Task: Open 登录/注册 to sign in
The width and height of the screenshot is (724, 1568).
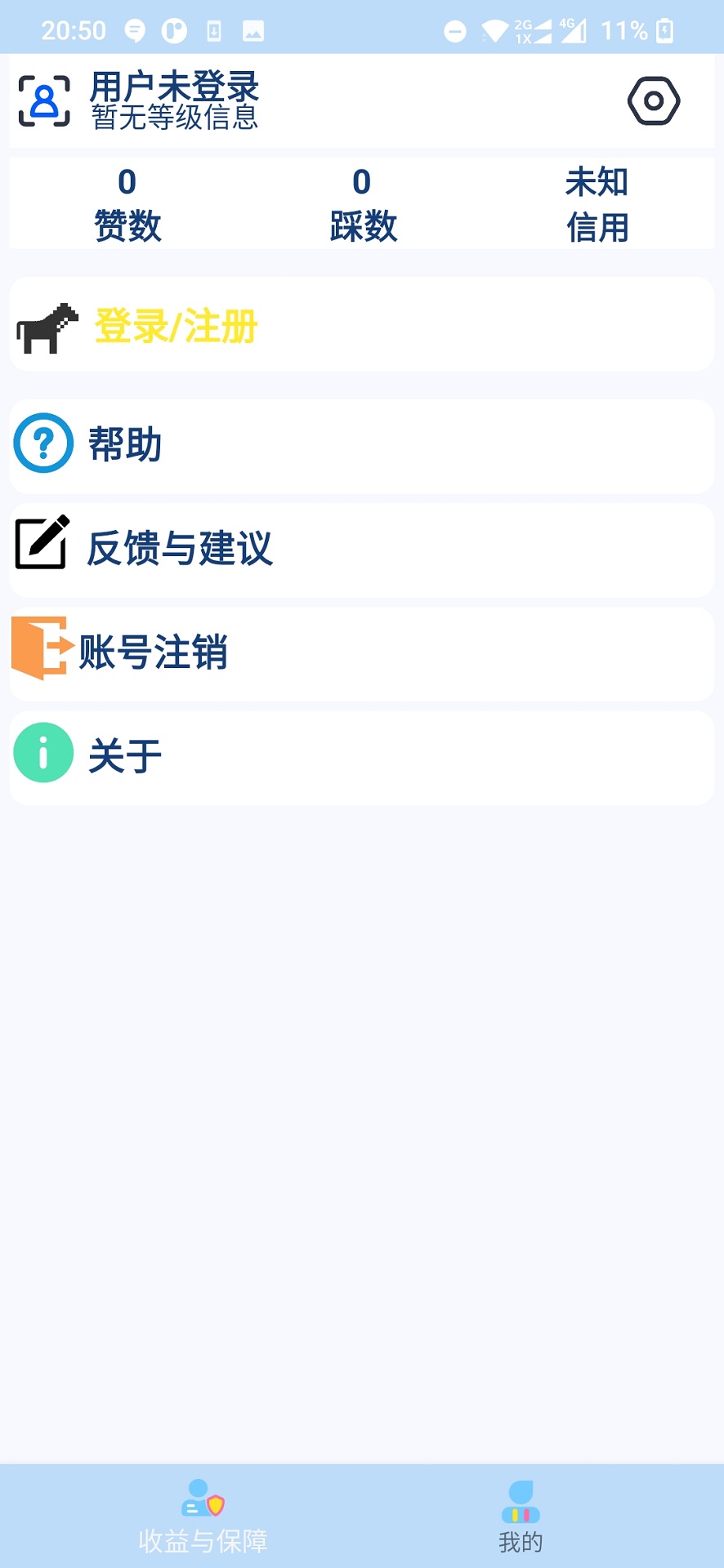Action: (x=176, y=326)
